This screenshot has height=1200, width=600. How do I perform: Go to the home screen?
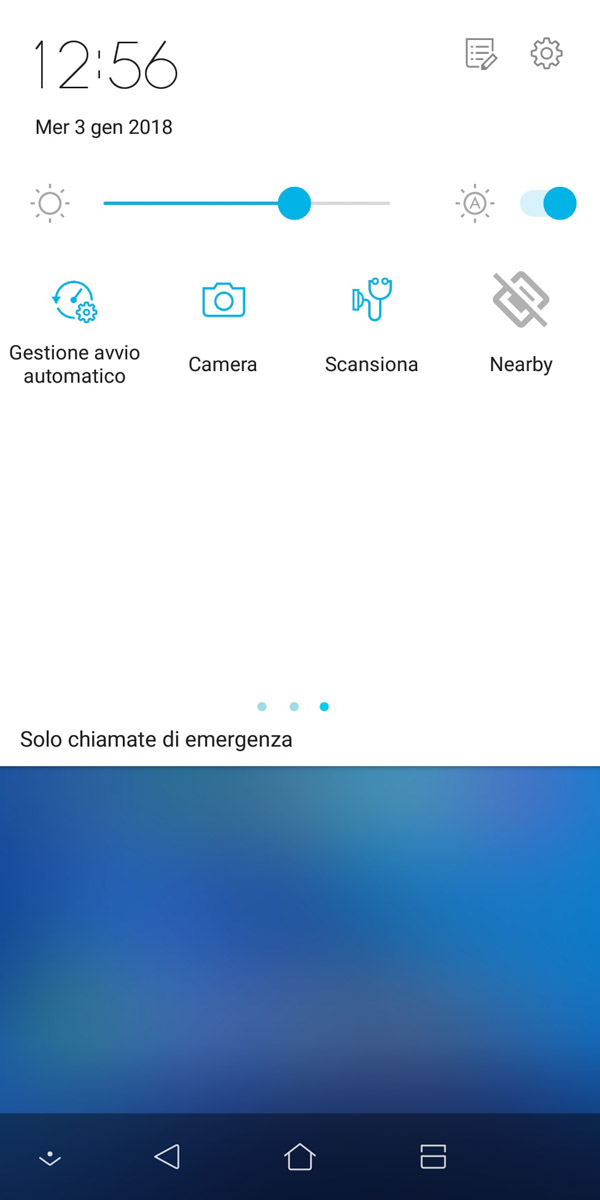299,1157
